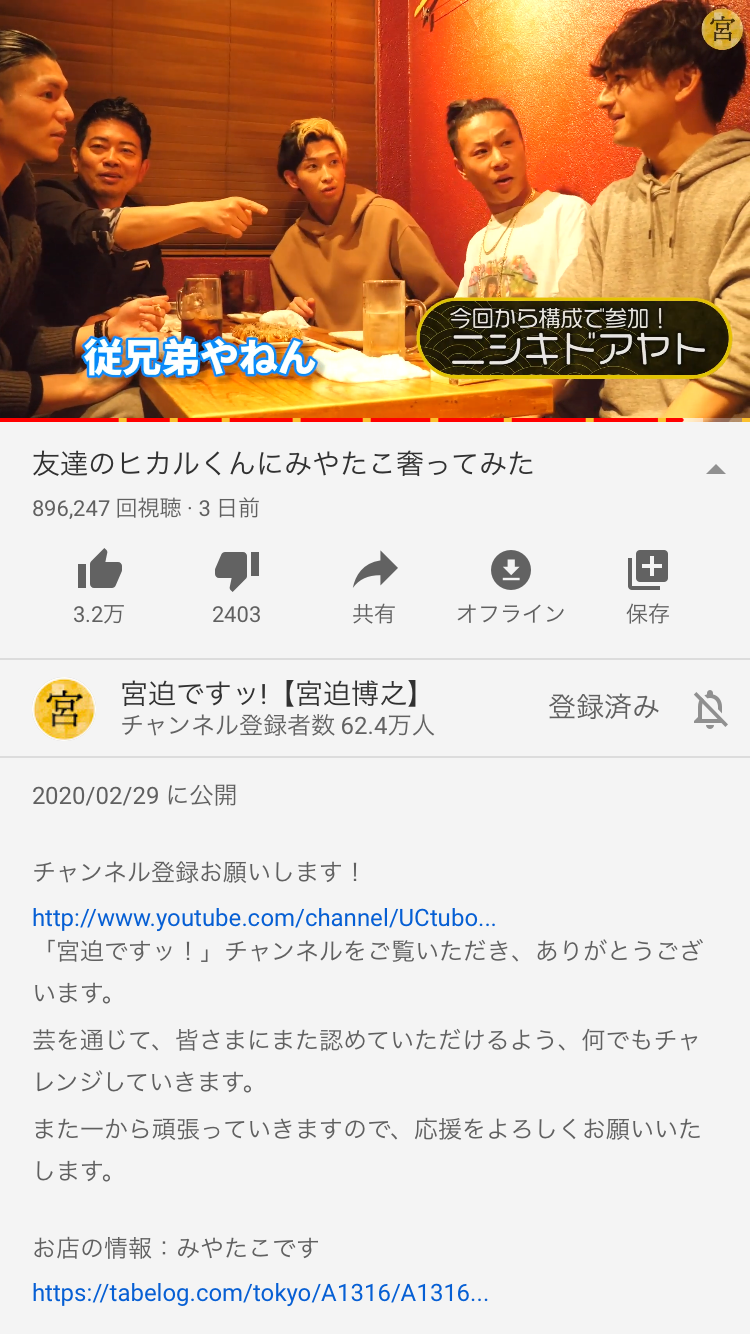Tap the 宮 channel watermark on video
This screenshot has height=1334, width=750.
(721, 29)
